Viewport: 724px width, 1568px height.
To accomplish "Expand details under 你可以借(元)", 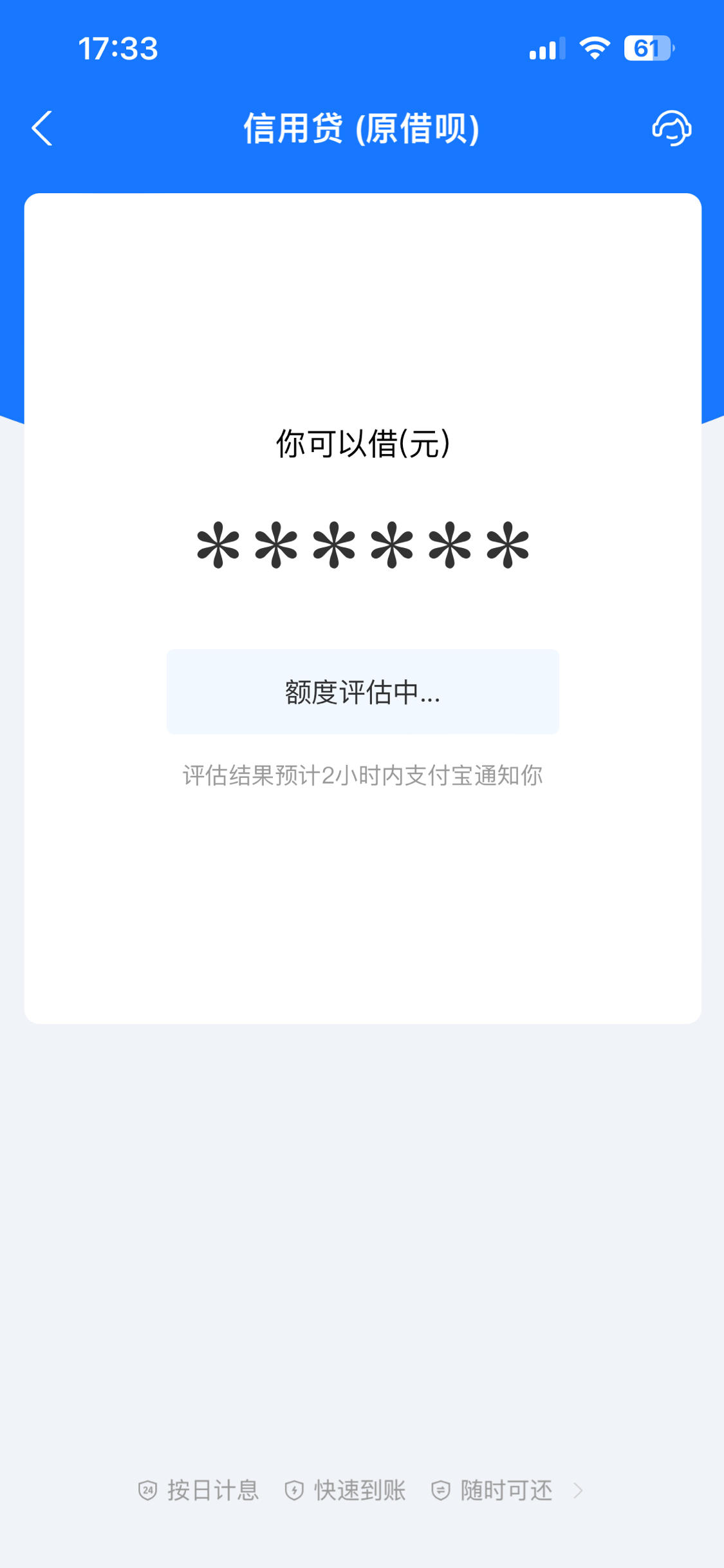I will coord(362,442).
